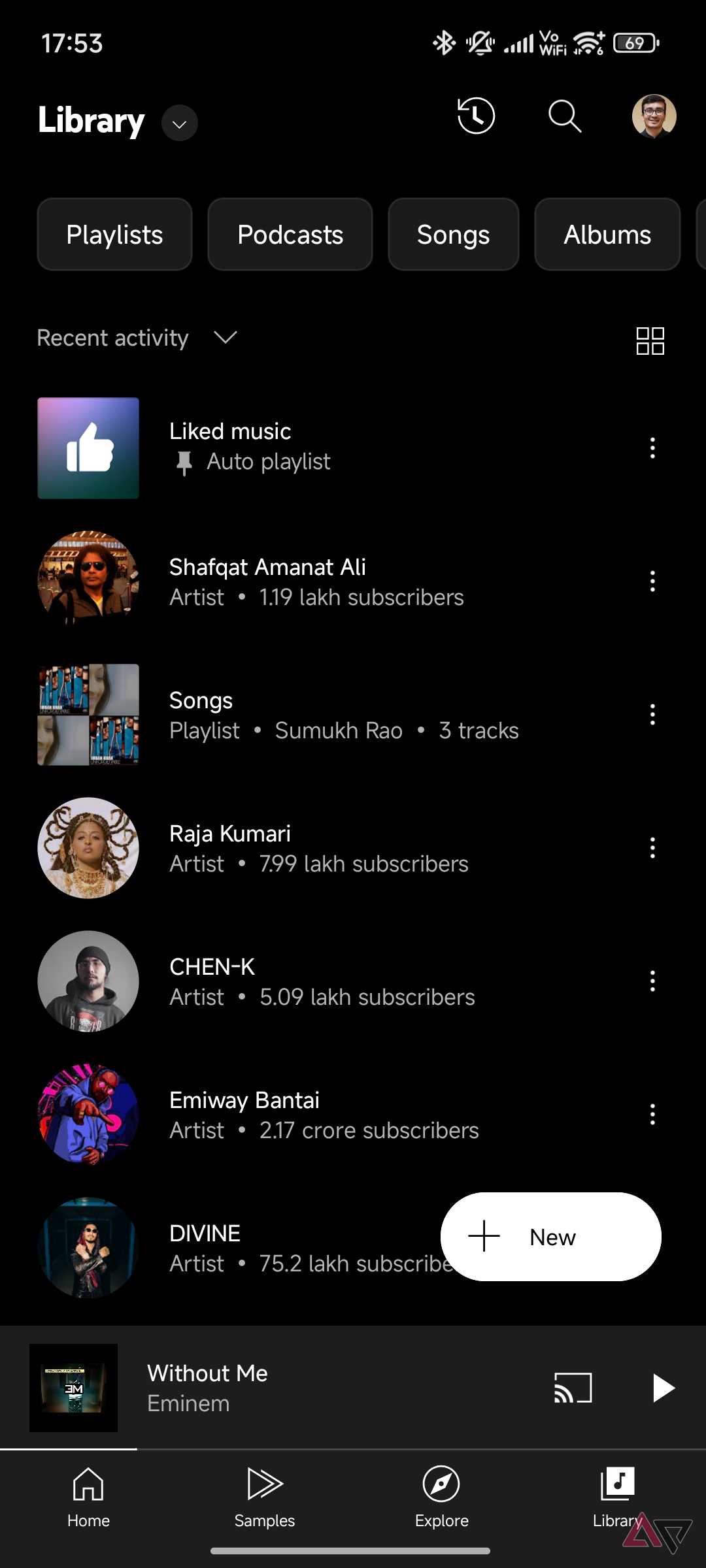The height and width of the screenshot is (1568, 706).
Task: Open options menu for Raja Kumari
Action: 652,847
